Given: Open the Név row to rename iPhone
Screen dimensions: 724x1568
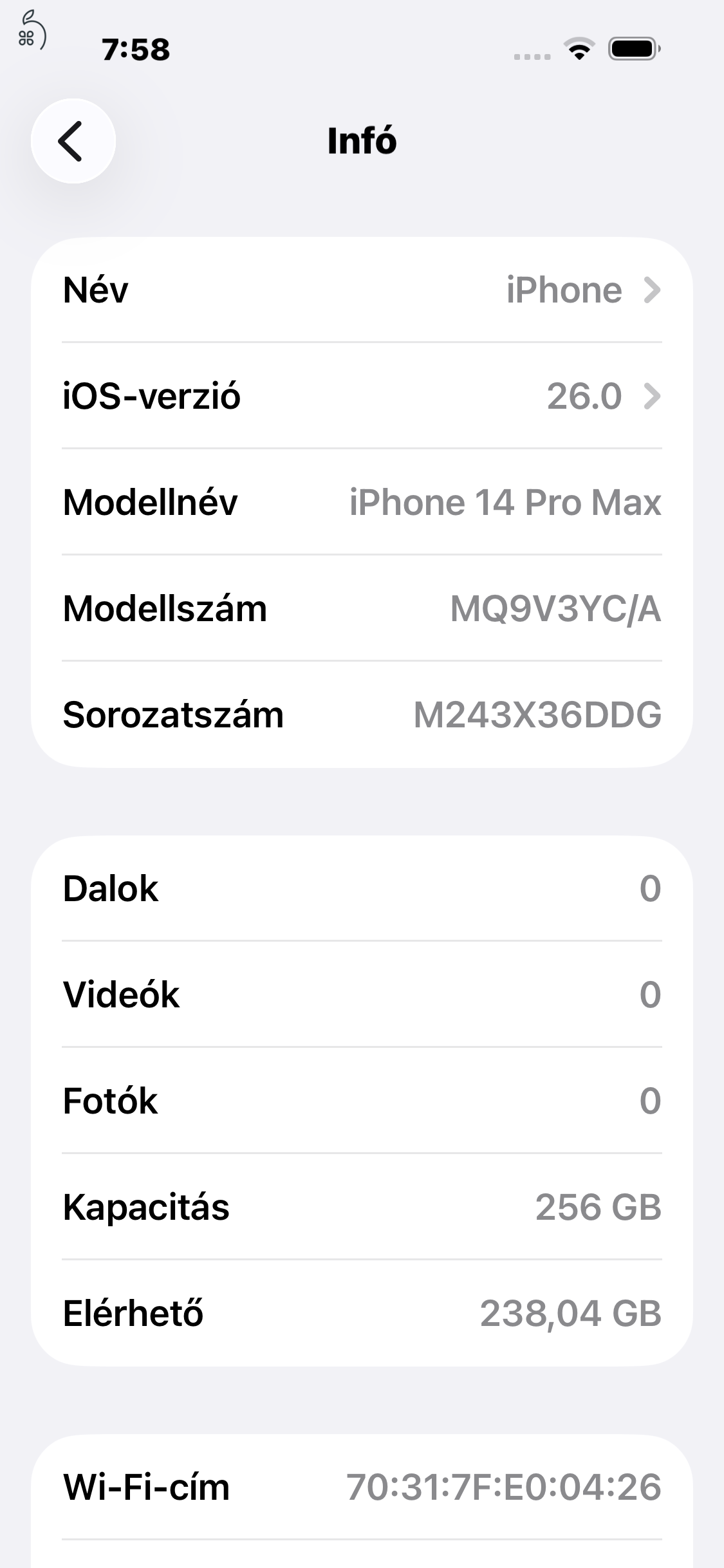Looking at the screenshot, I should click(360, 290).
